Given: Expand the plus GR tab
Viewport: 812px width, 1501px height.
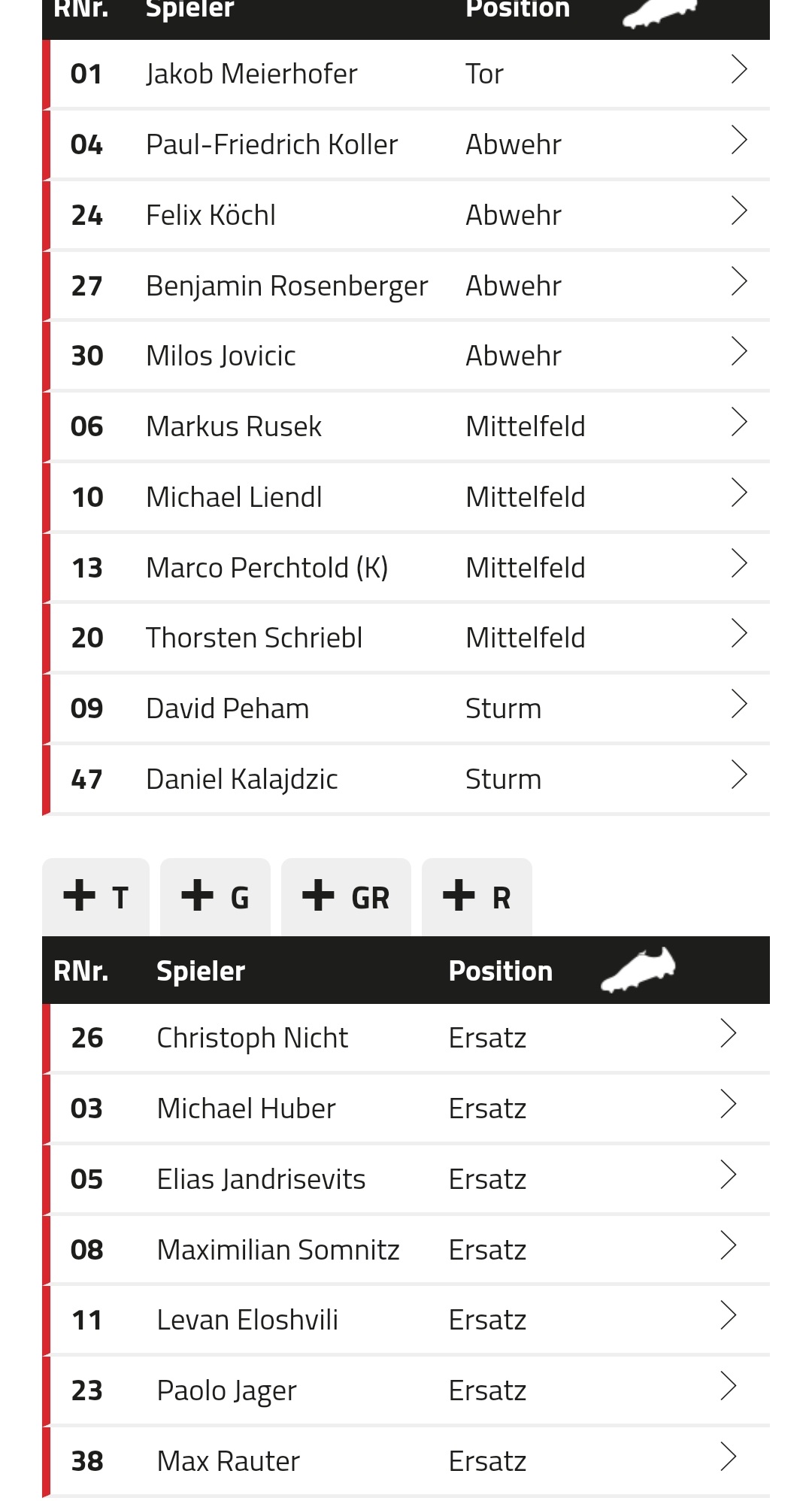Looking at the screenshot, I should [x=346, y=897].
